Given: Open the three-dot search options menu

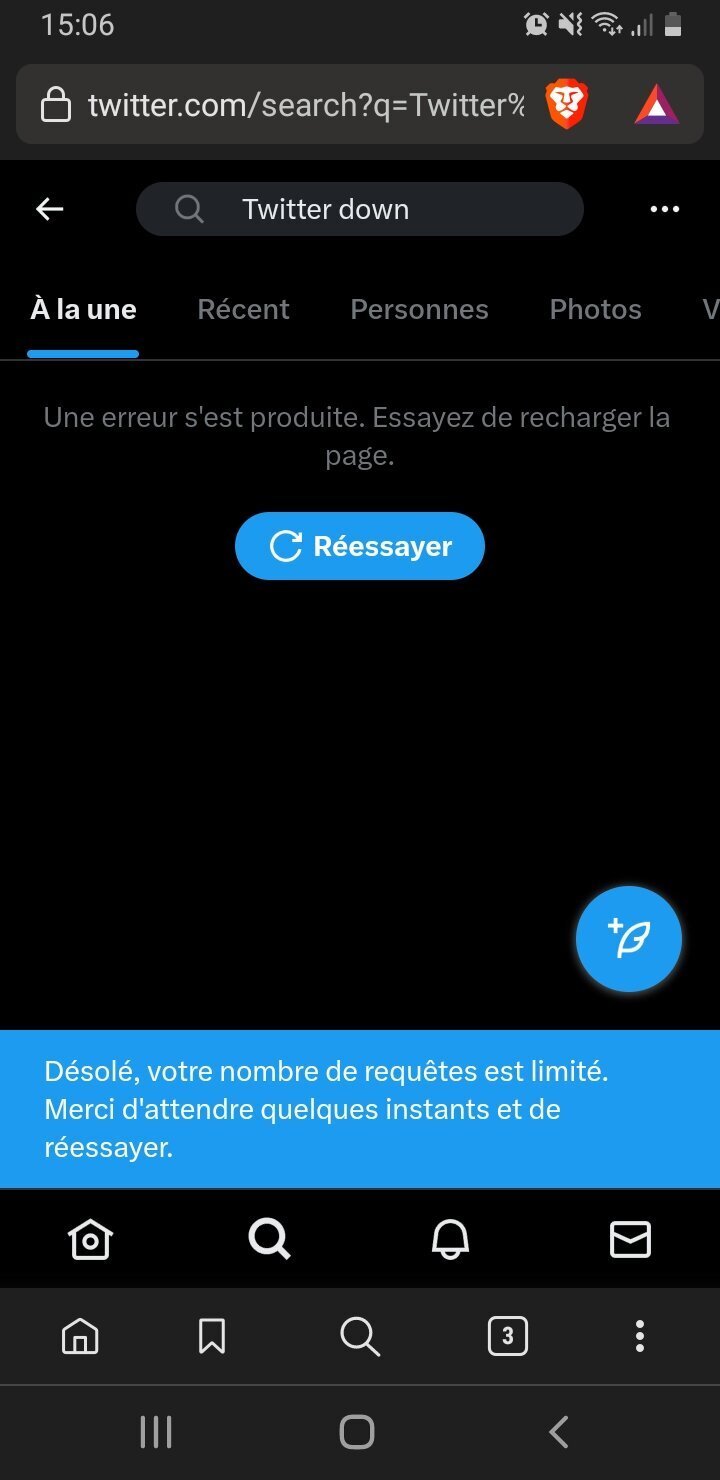Looking at the screenshot, I should (x=664, y=209).
